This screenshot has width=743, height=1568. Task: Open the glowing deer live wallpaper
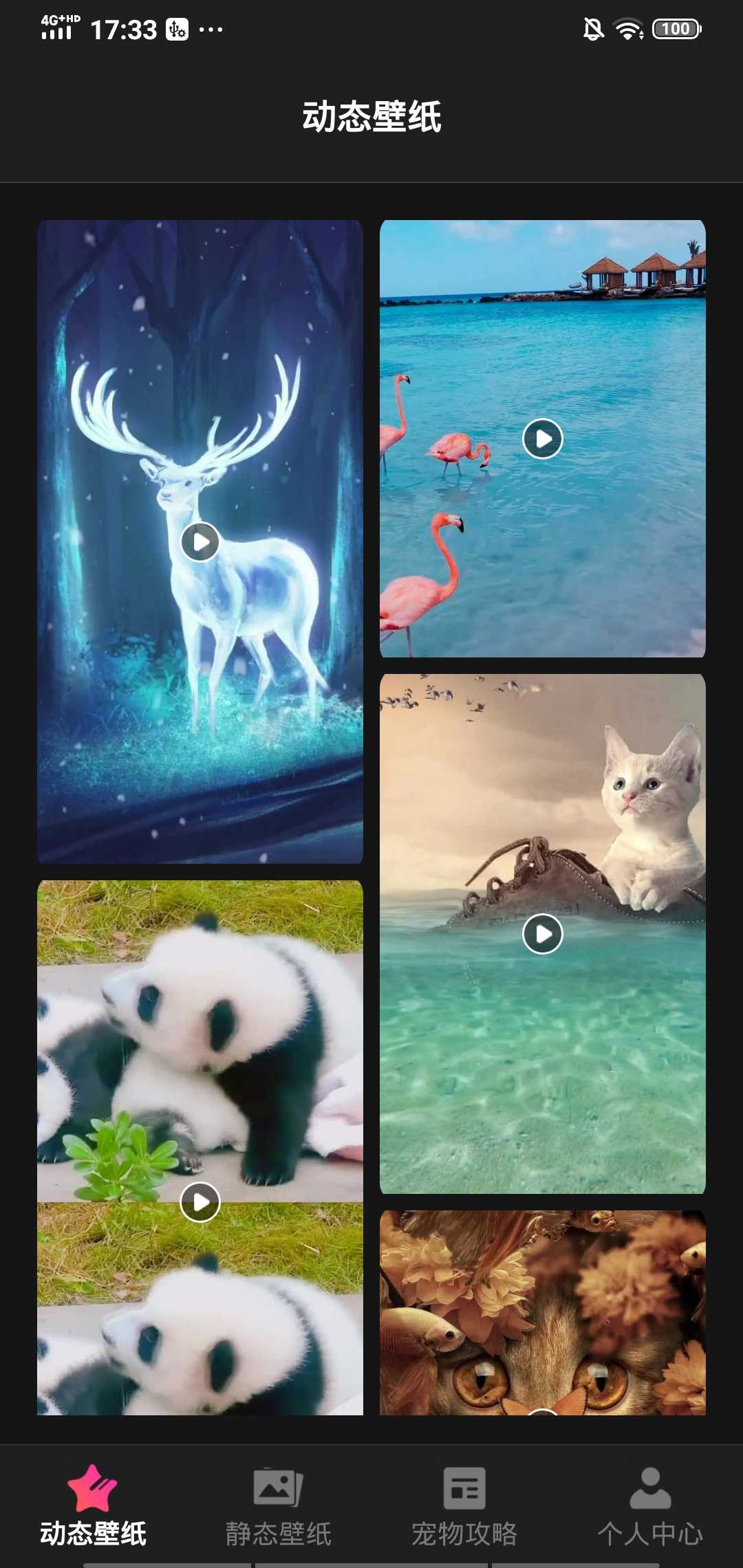[x=200, y=541]
